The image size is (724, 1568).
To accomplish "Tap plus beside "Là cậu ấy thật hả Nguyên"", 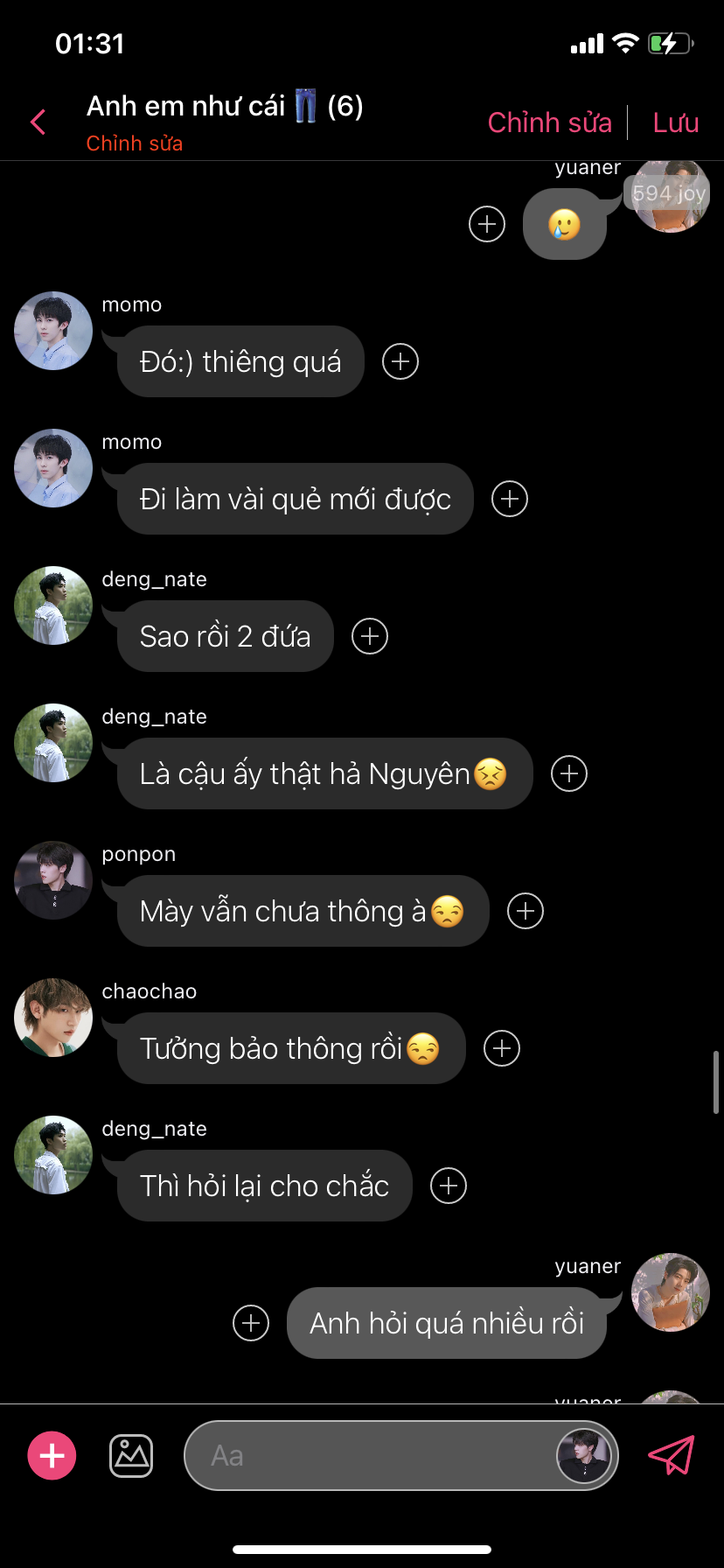I will (x=569, y=773).
